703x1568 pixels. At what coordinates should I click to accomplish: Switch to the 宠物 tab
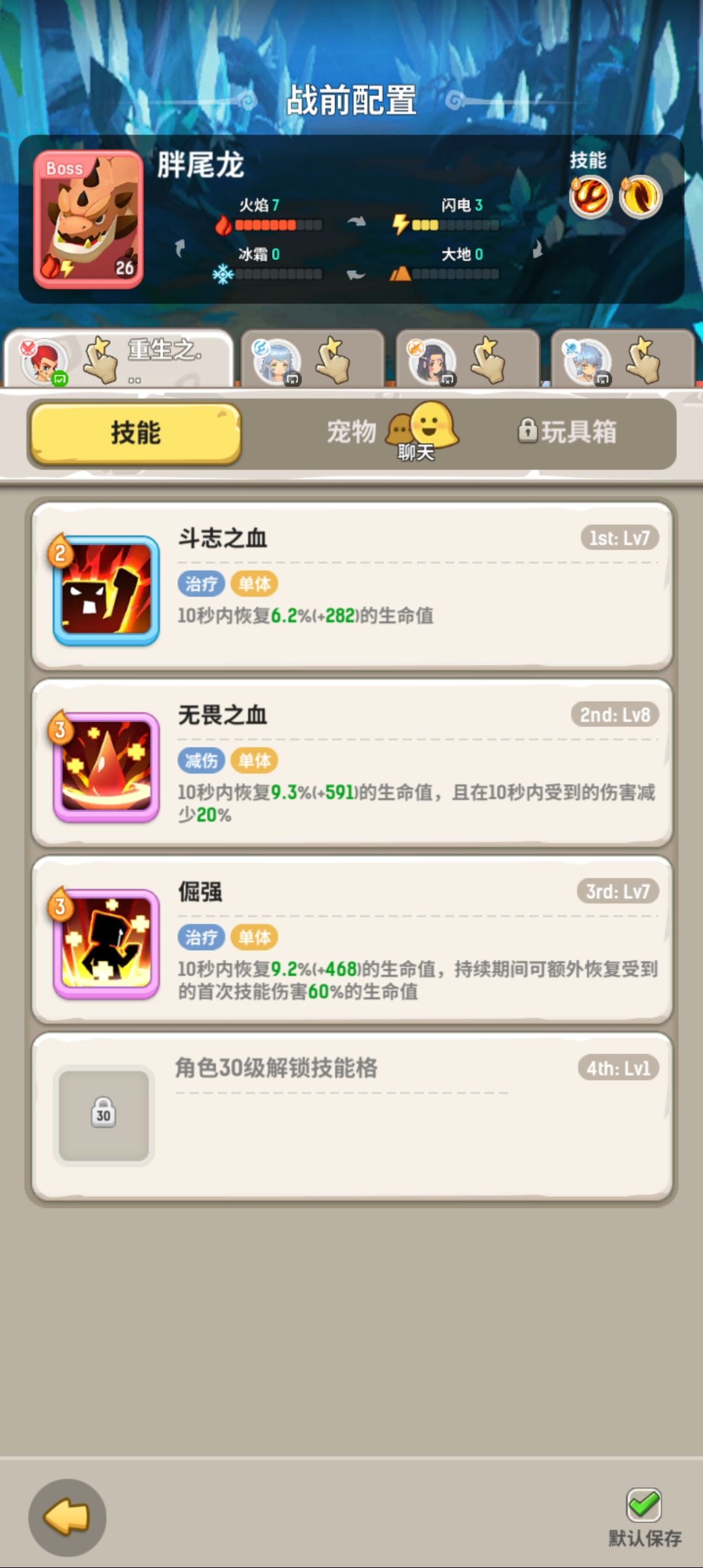tap(351, 432)
